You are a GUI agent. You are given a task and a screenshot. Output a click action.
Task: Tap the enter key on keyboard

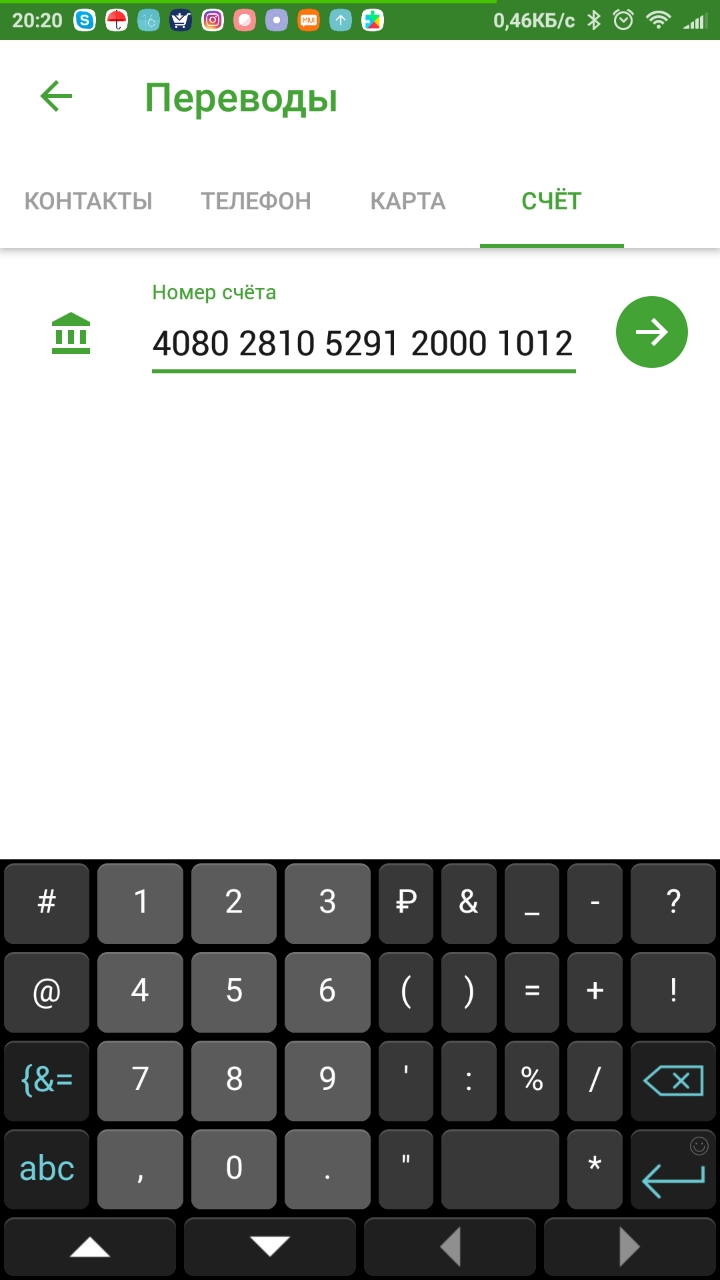673,1170
